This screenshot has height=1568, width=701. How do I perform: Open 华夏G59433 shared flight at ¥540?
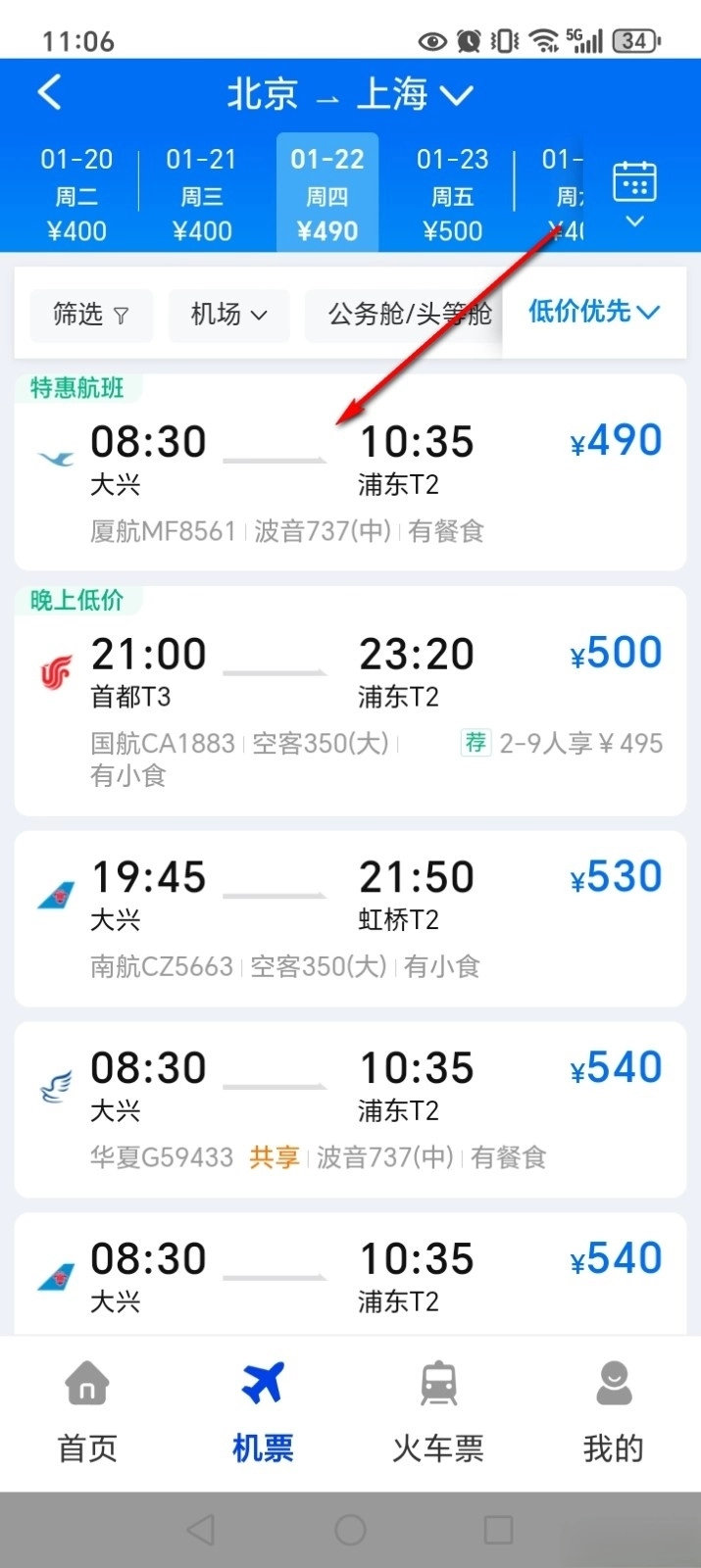pos(350,1109)
